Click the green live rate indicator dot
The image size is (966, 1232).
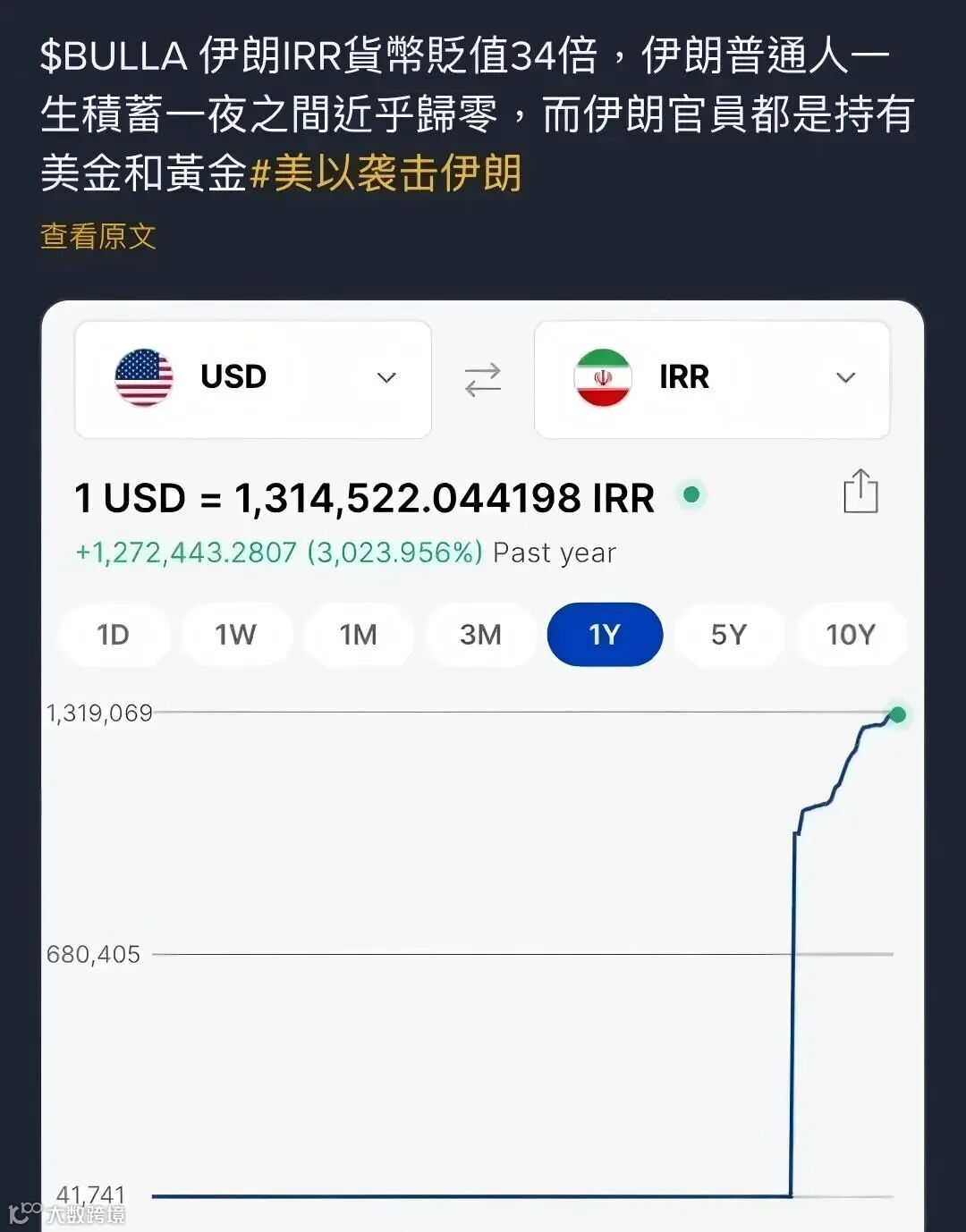point(692,496)
